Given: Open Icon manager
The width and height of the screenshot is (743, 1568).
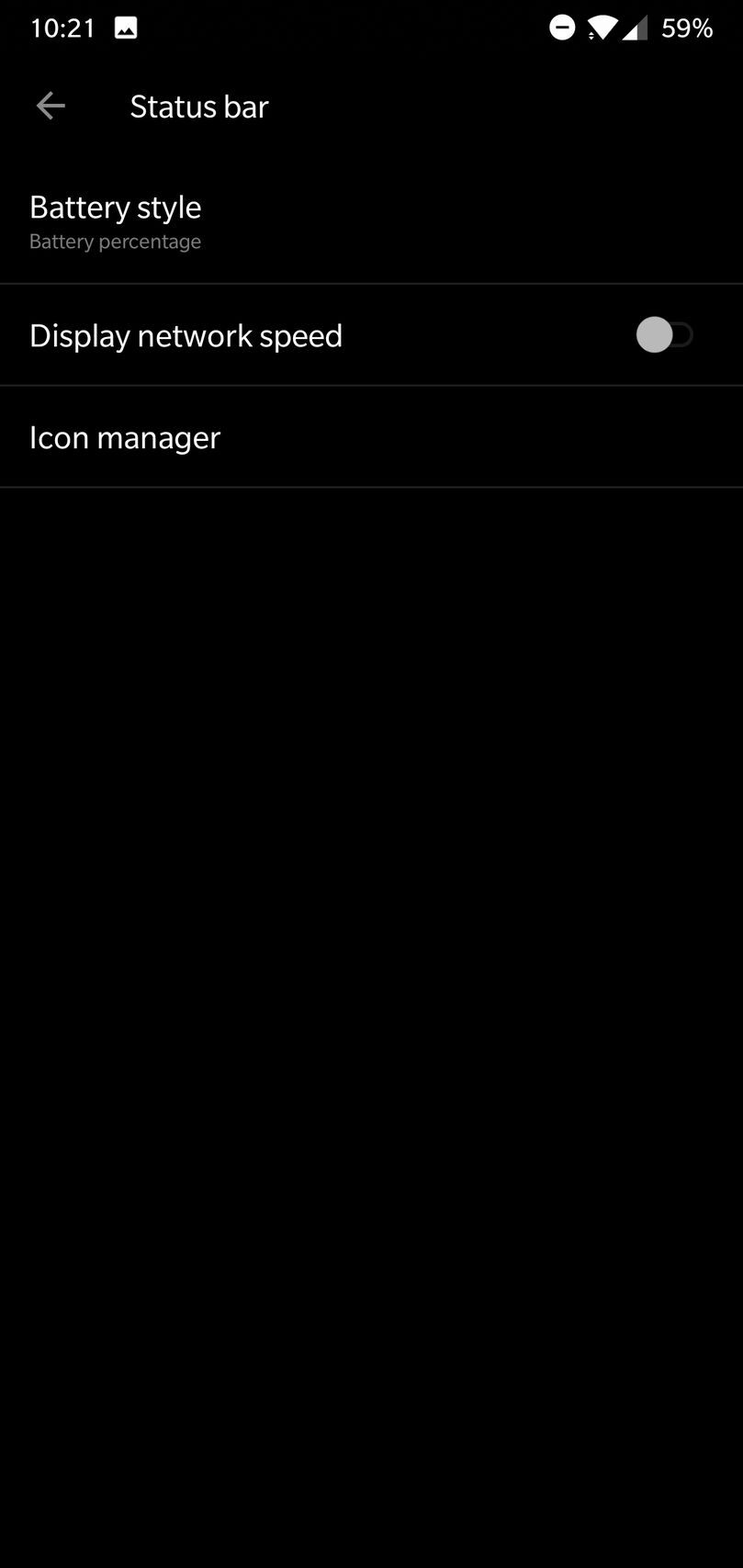Looking at the screenshot, I should pos(125,437).
